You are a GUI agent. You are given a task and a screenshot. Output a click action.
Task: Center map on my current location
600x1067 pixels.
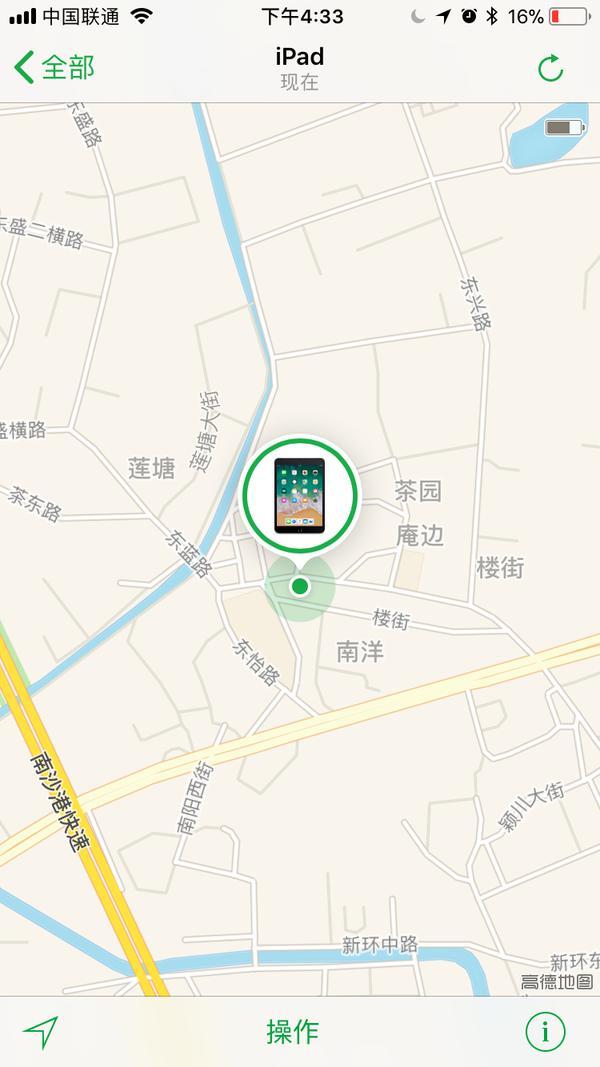coord(40,1031)
